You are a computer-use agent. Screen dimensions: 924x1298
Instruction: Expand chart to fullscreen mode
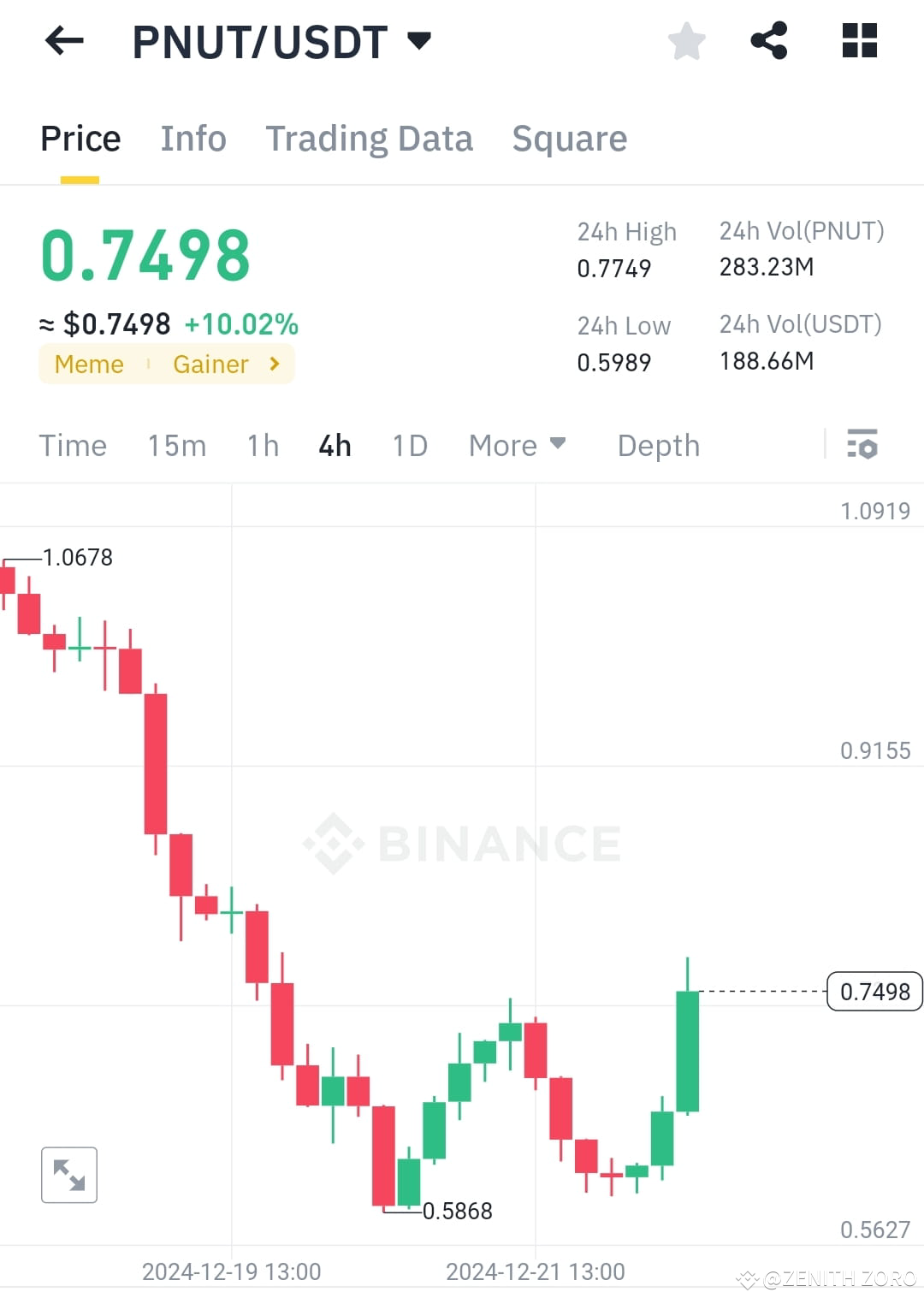(x=68, y=1175)
